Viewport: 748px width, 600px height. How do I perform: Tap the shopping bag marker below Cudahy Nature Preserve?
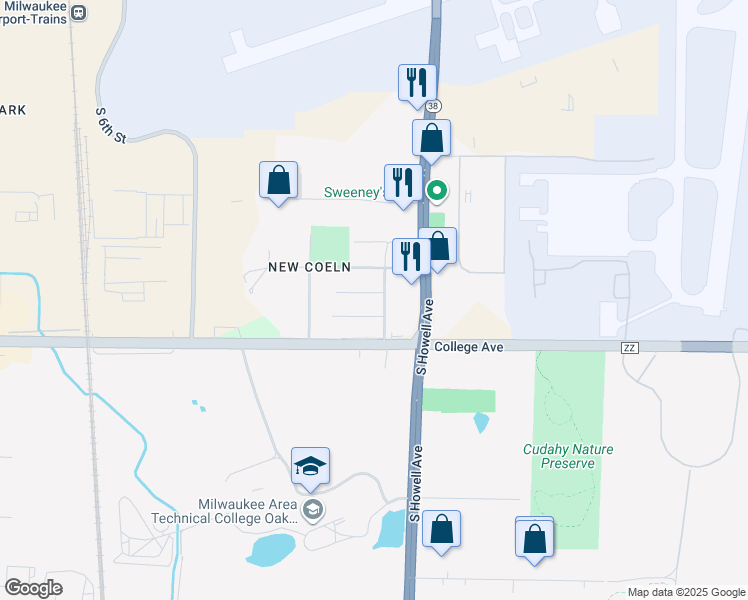coord(535,539)
